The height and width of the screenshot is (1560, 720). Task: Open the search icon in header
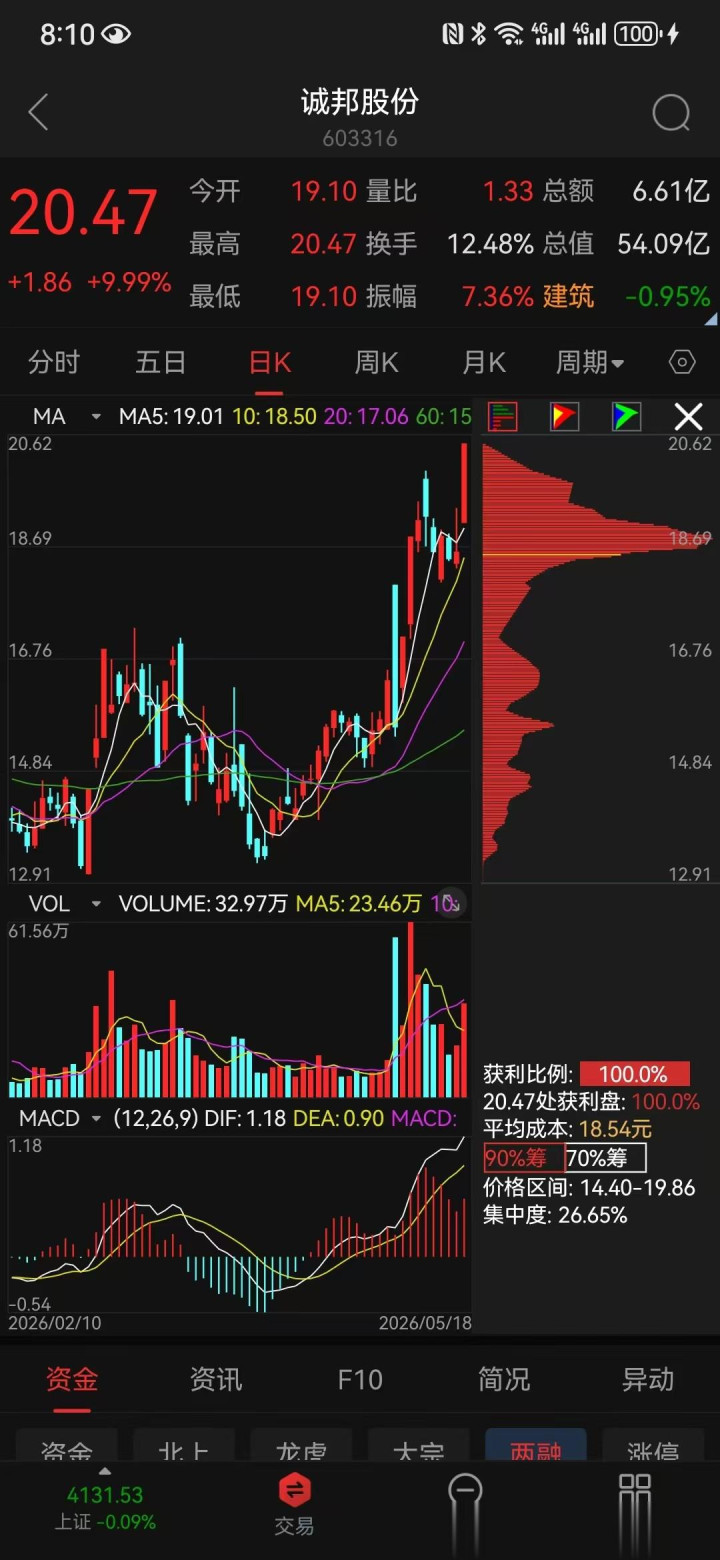[671, 113]
